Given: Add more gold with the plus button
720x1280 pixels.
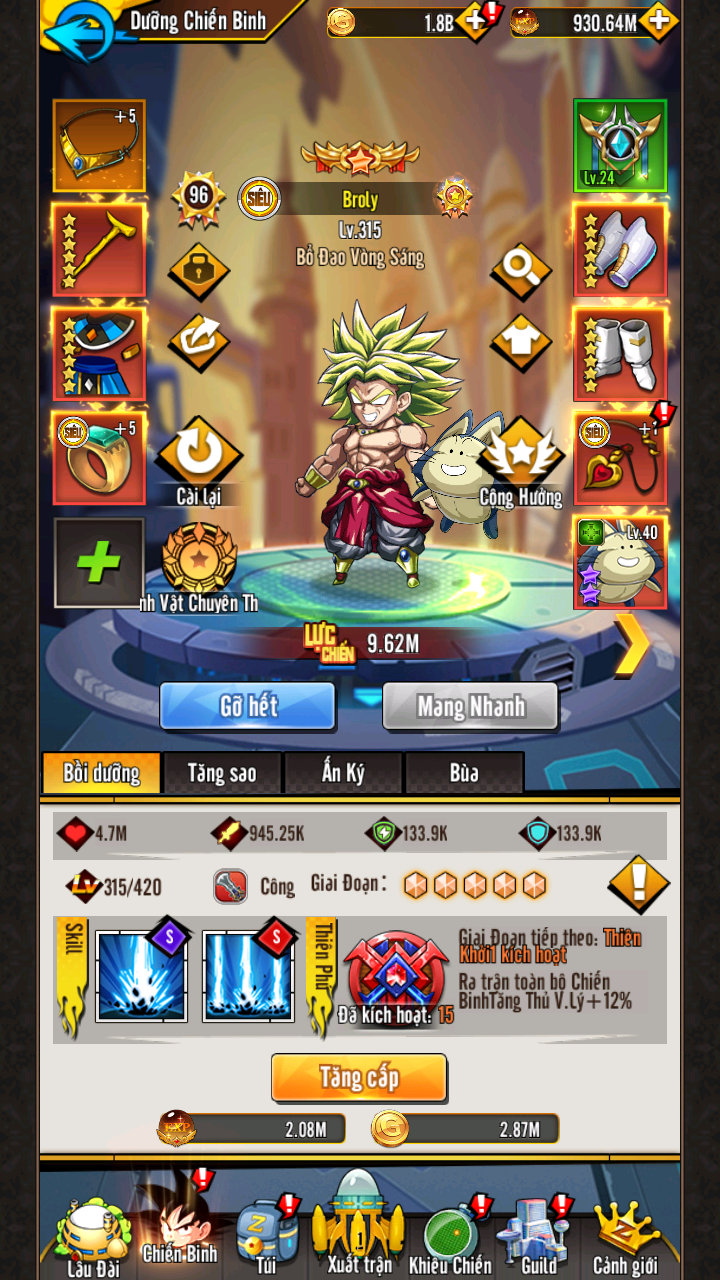Looking at the screenshot, I should 475,22.
